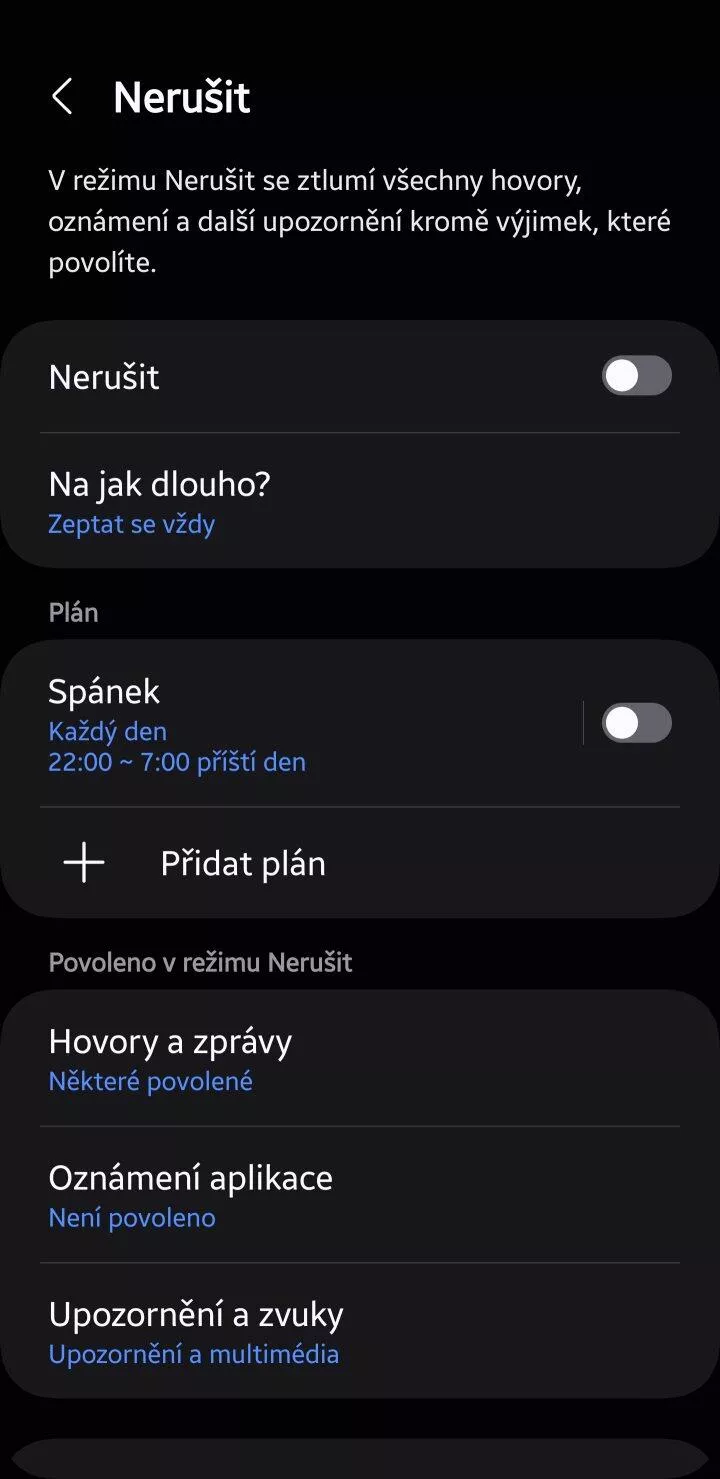This screenshot has width=720, height=1479.
Task: Open Upozornění a zvuky settings
Action: click(360, 1330)
